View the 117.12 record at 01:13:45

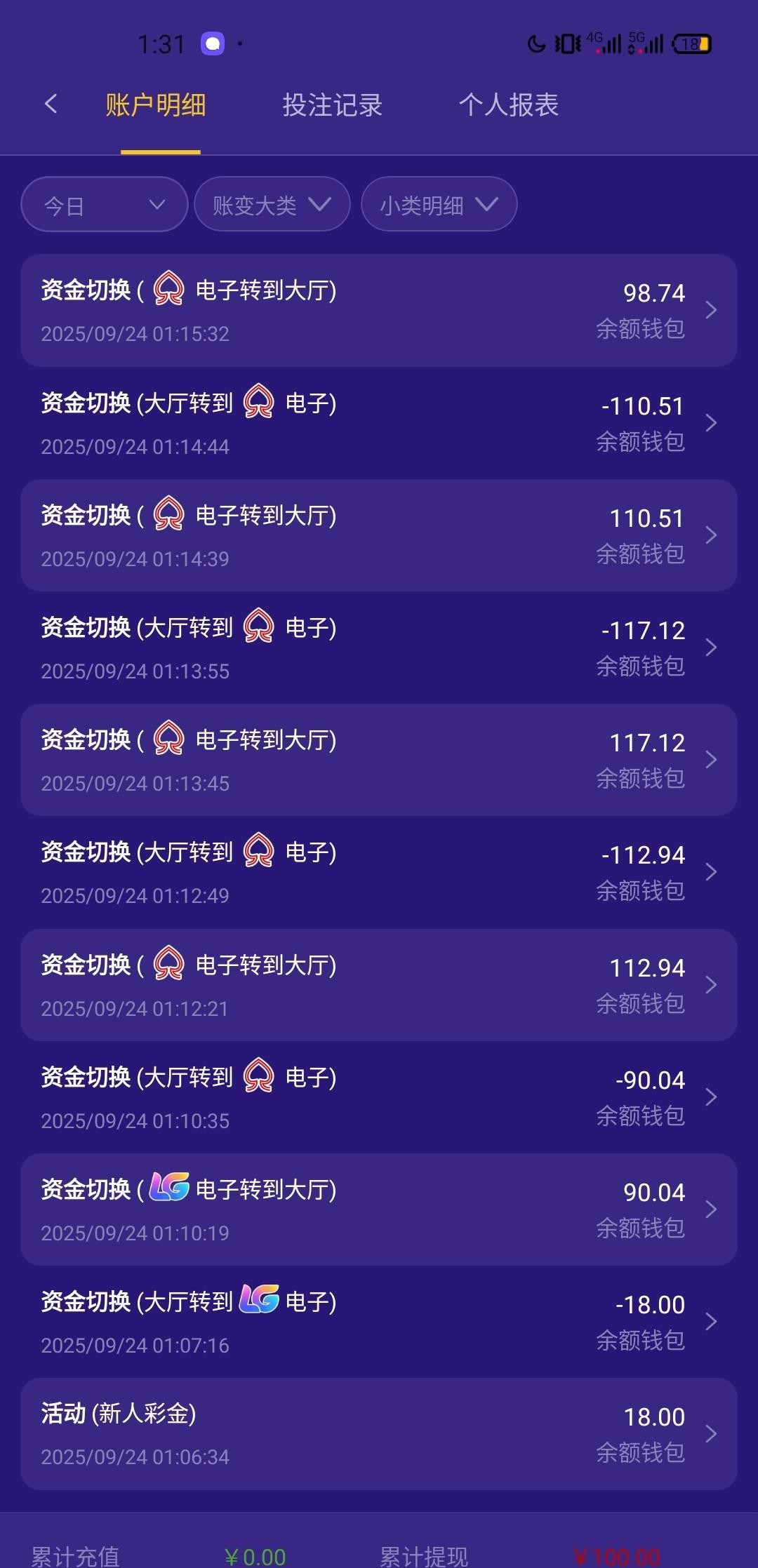point(378,760)
